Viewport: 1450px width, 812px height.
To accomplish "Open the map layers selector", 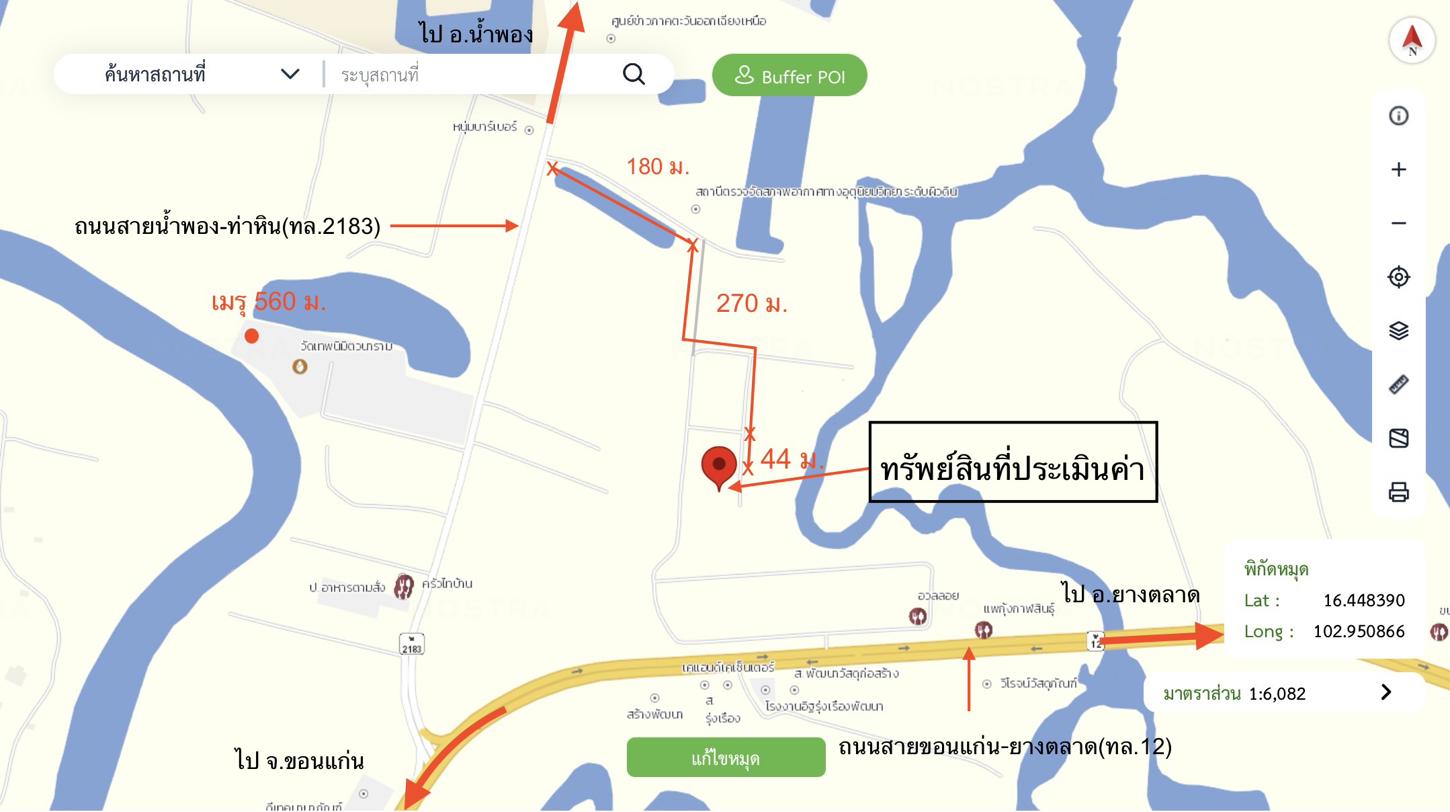I will 1399,331.
